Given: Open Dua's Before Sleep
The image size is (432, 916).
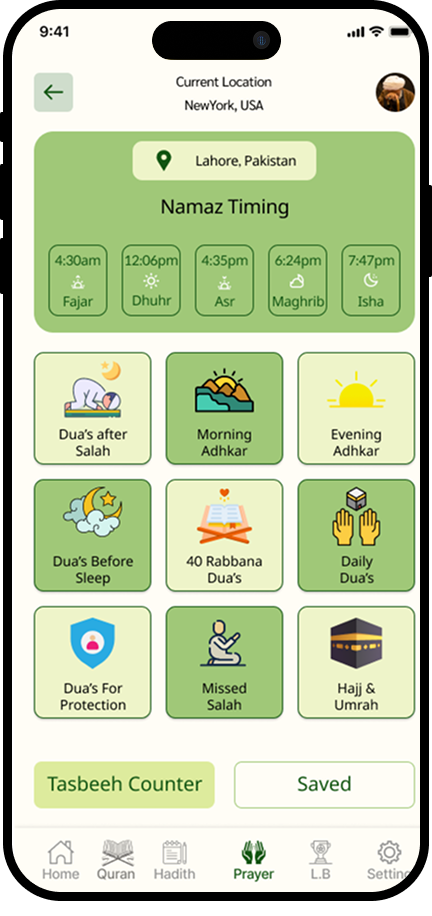Looking at the screenshot, I should pyautogui.click(x=92, y=536).
